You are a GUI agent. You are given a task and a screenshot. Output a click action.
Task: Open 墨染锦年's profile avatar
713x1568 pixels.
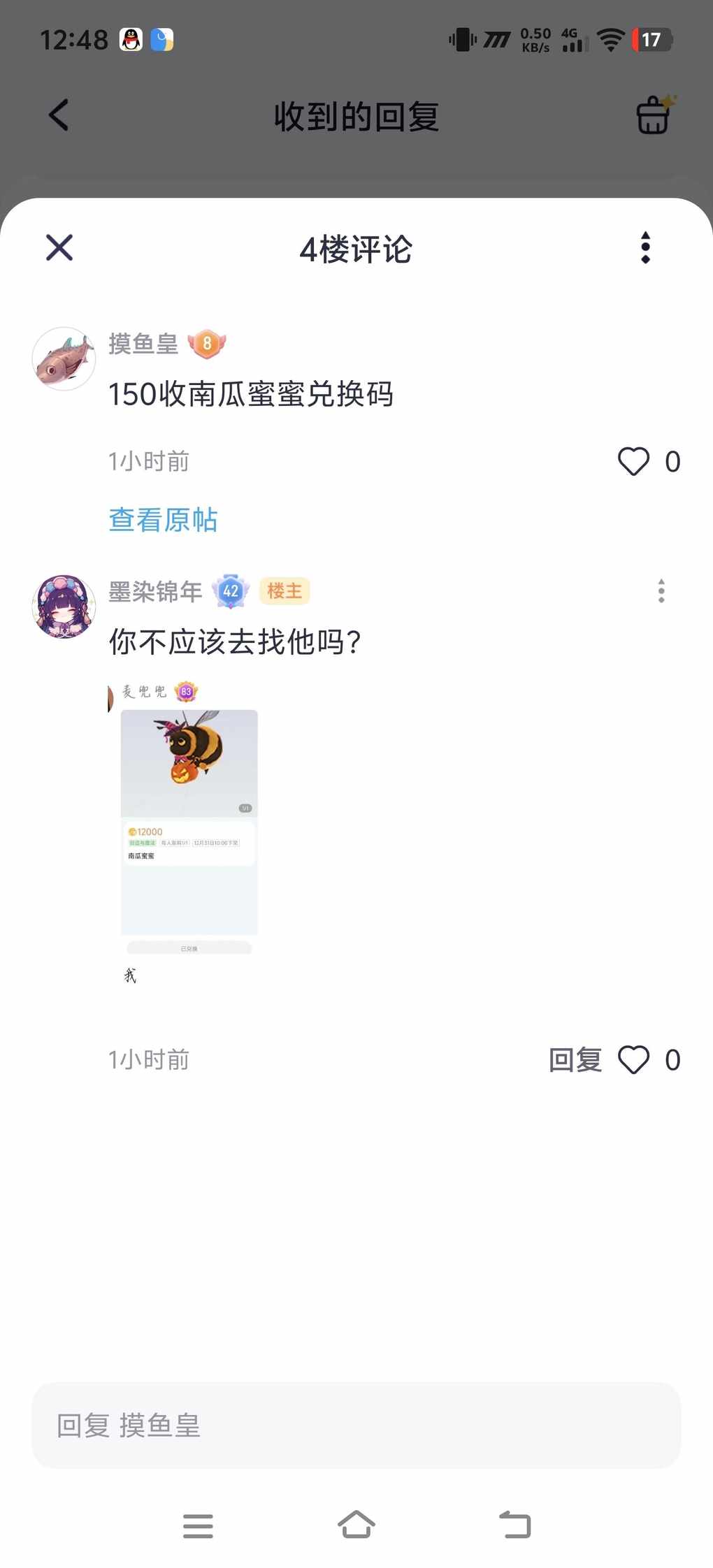64,607
